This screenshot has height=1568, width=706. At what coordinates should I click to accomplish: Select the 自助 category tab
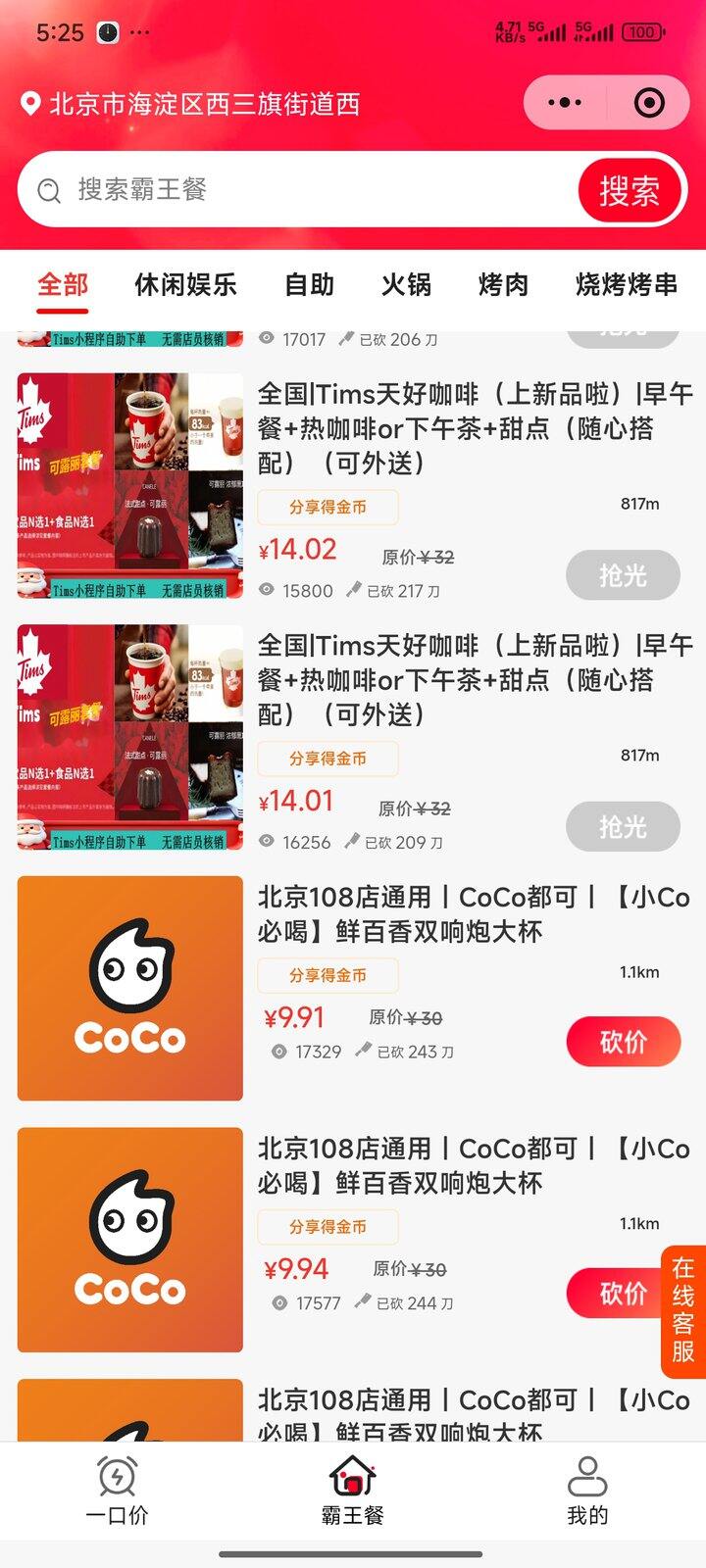(x=309, y=285)
